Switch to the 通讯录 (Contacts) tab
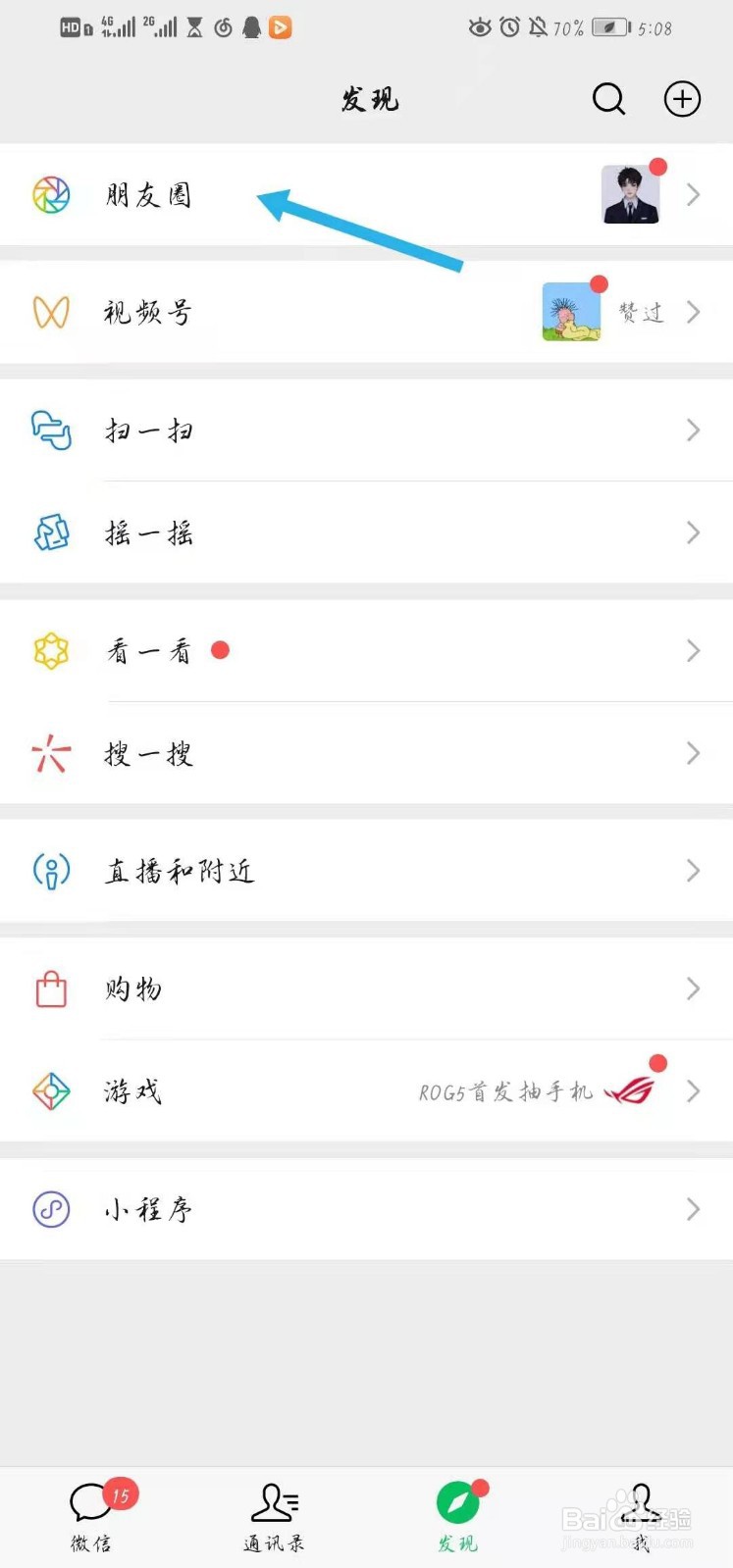This screenshot has width=733, height=1568. [275, 1515]
